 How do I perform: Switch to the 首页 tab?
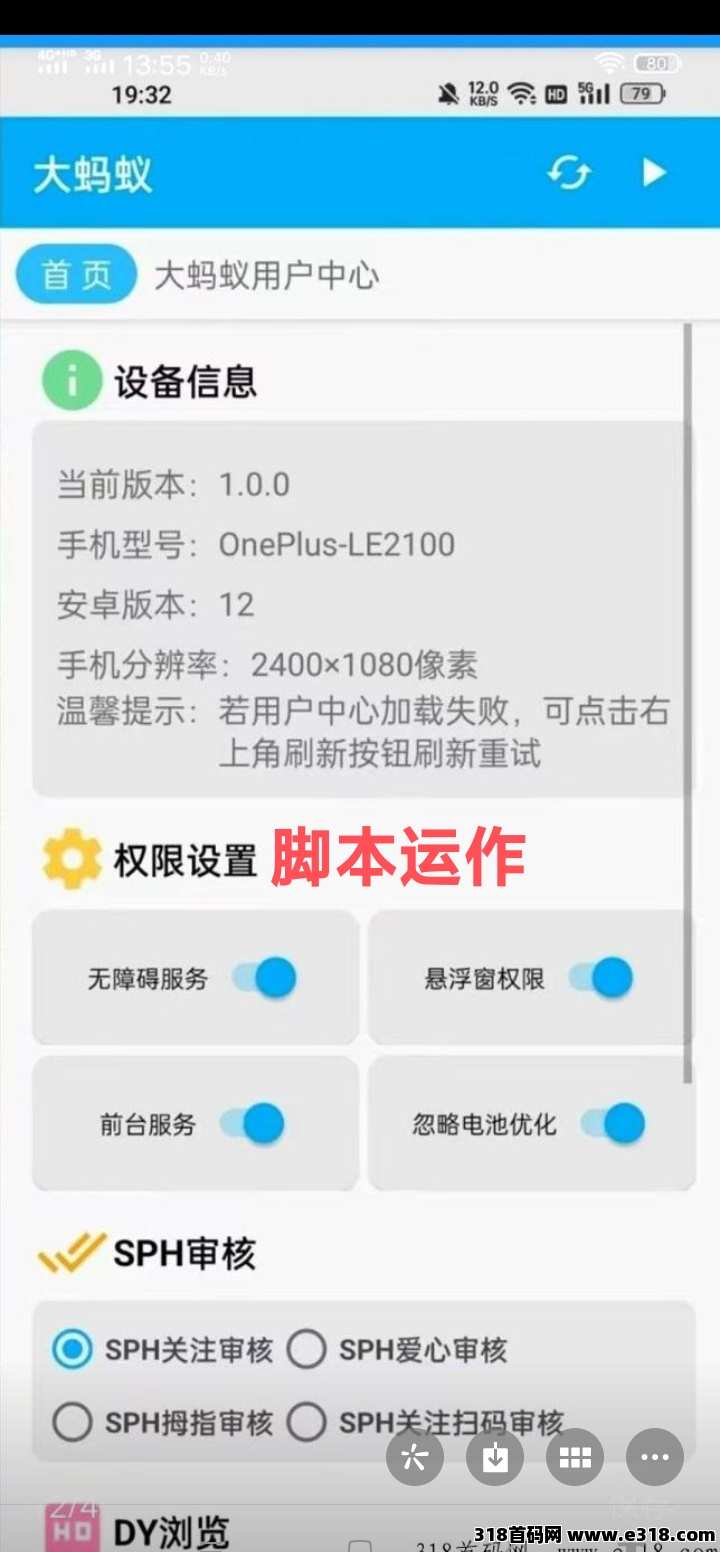pyautogui.click(x=76, y=275)
